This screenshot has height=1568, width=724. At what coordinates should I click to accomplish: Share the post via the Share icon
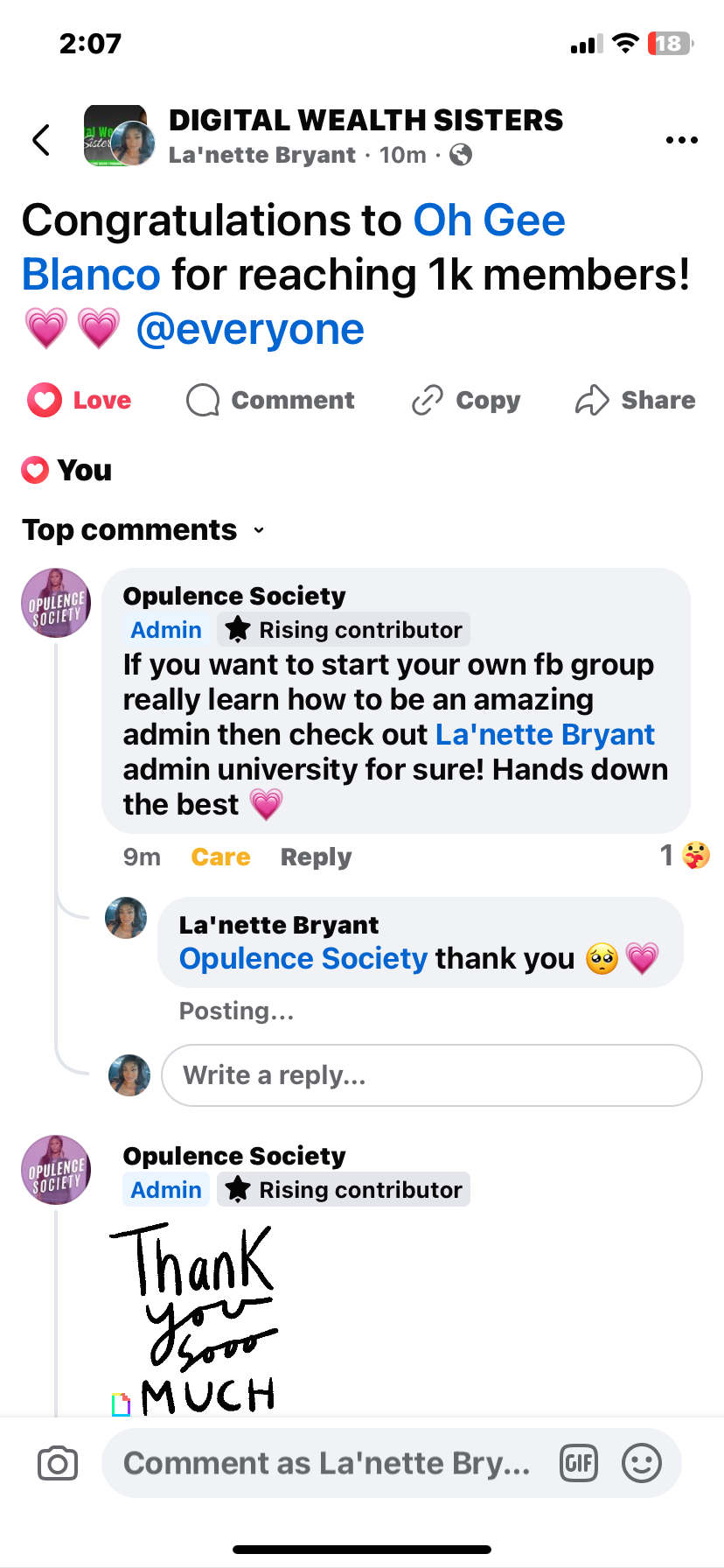click(x=594, y=400)
